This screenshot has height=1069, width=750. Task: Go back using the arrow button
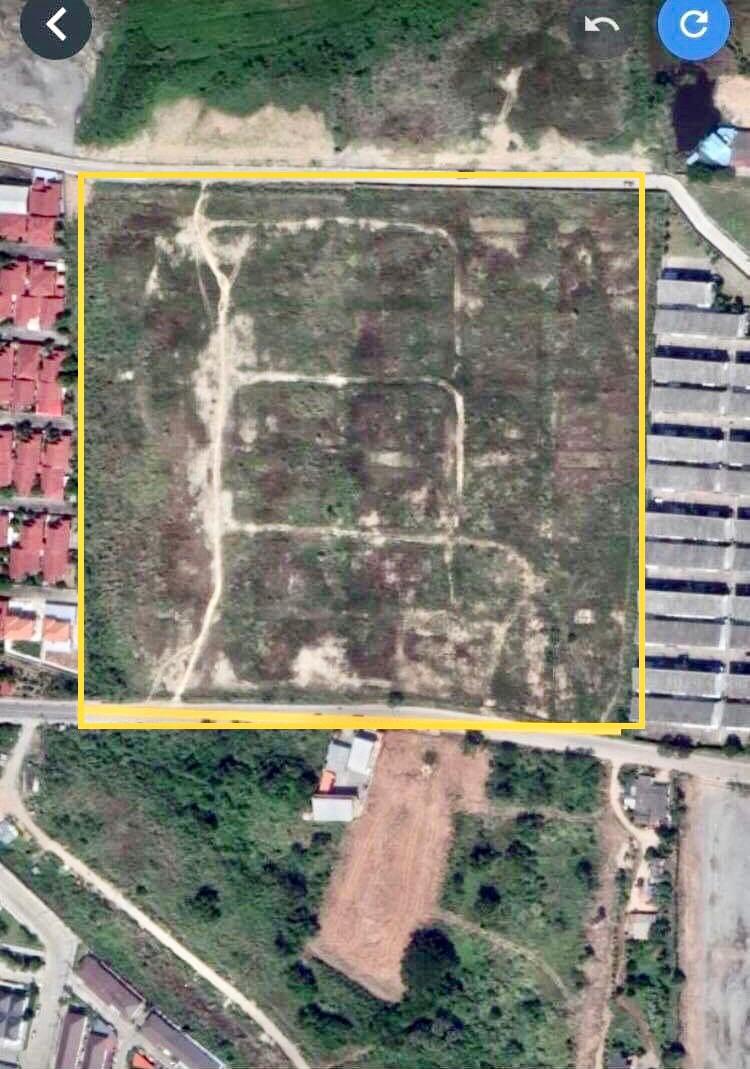56,25
